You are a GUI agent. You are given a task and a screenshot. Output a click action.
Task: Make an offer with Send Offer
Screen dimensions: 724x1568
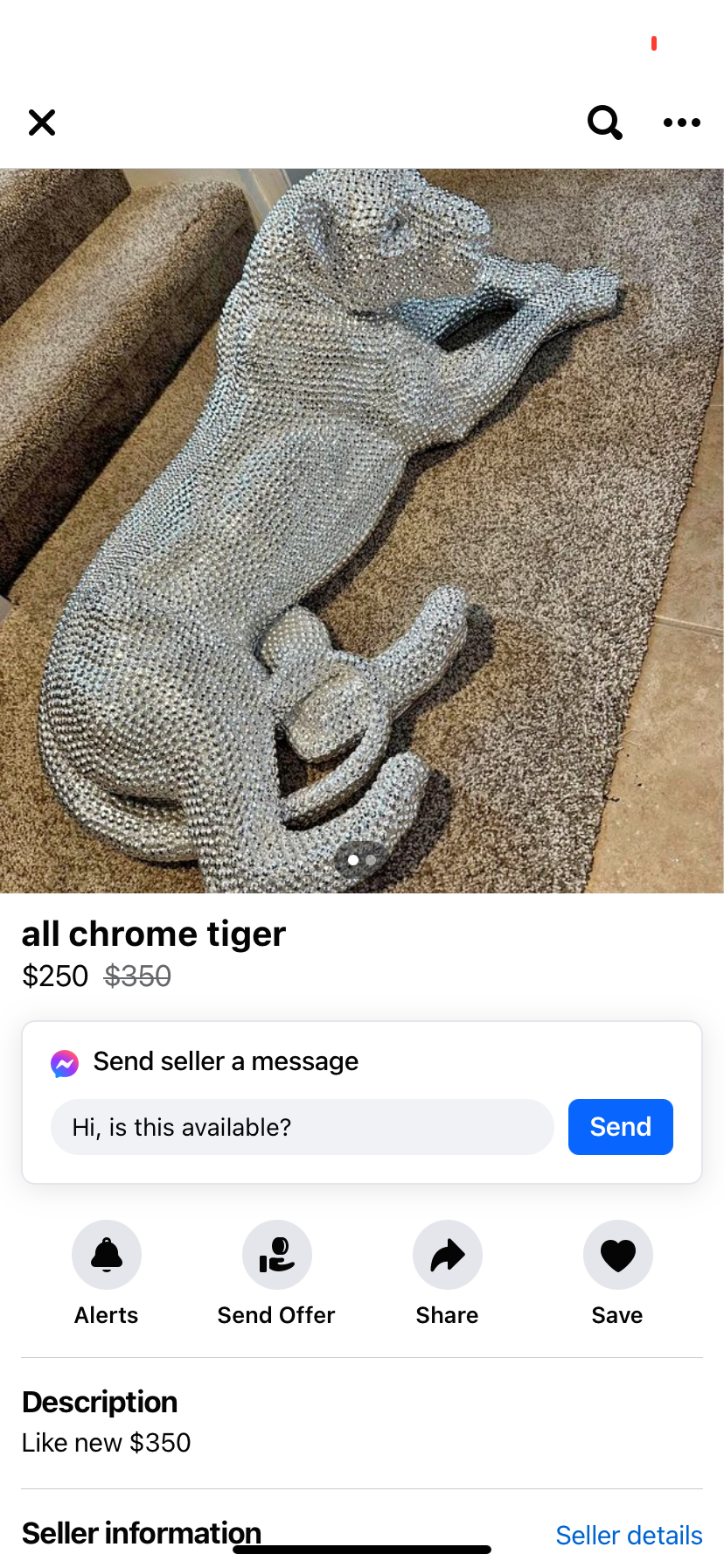276,1255
